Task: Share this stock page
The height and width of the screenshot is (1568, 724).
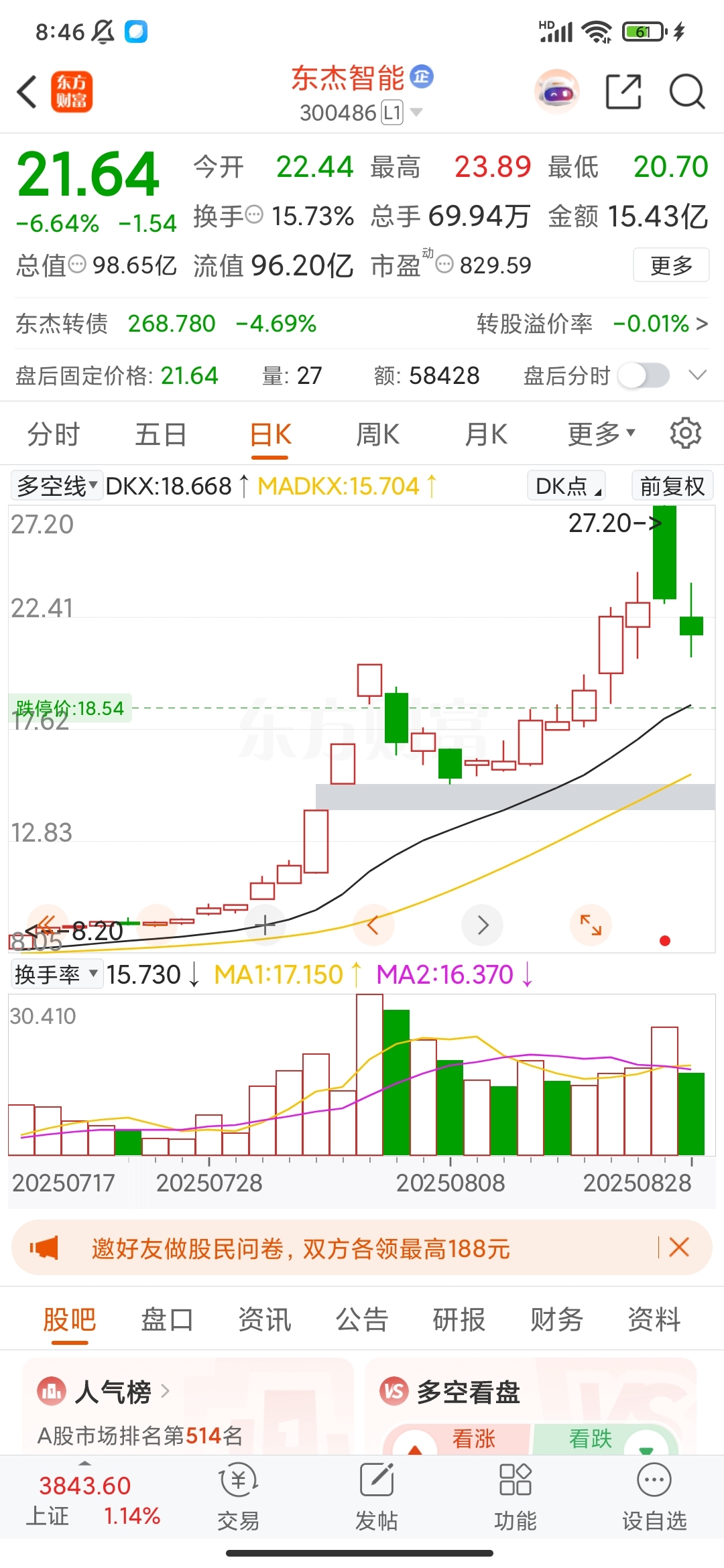Action: click(x=623, y=92)
